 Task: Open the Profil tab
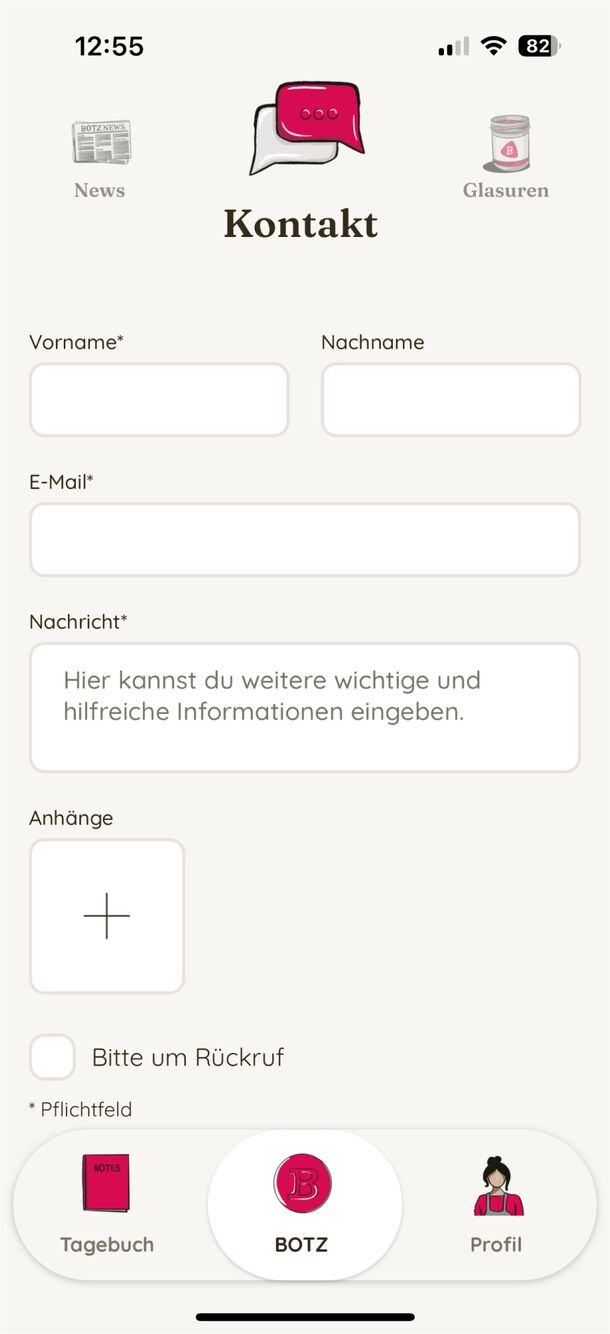(497, 1206)
